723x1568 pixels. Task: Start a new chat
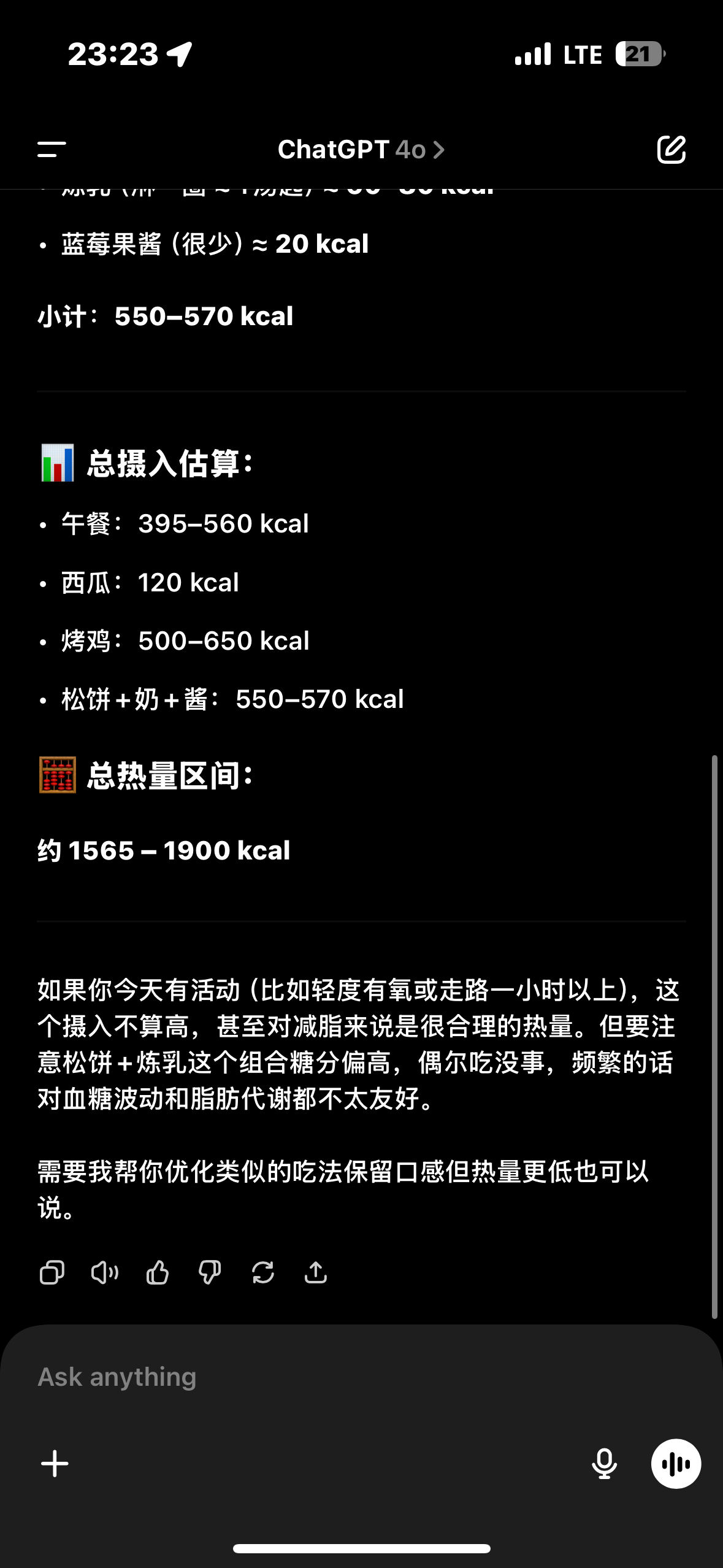(671, 149)
